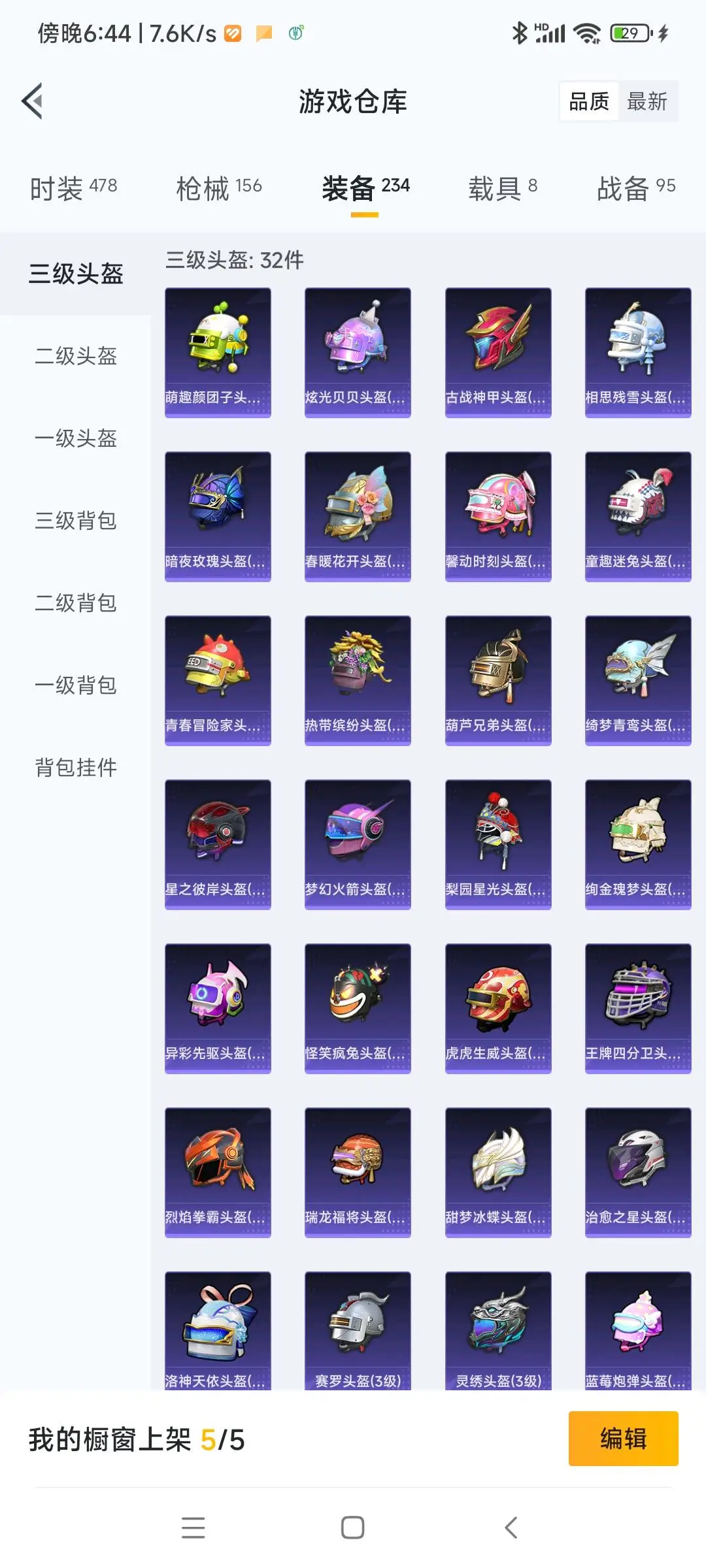Sort items by 品质
This screenshot has width=706, height=1568.
(x=589, y=101)
